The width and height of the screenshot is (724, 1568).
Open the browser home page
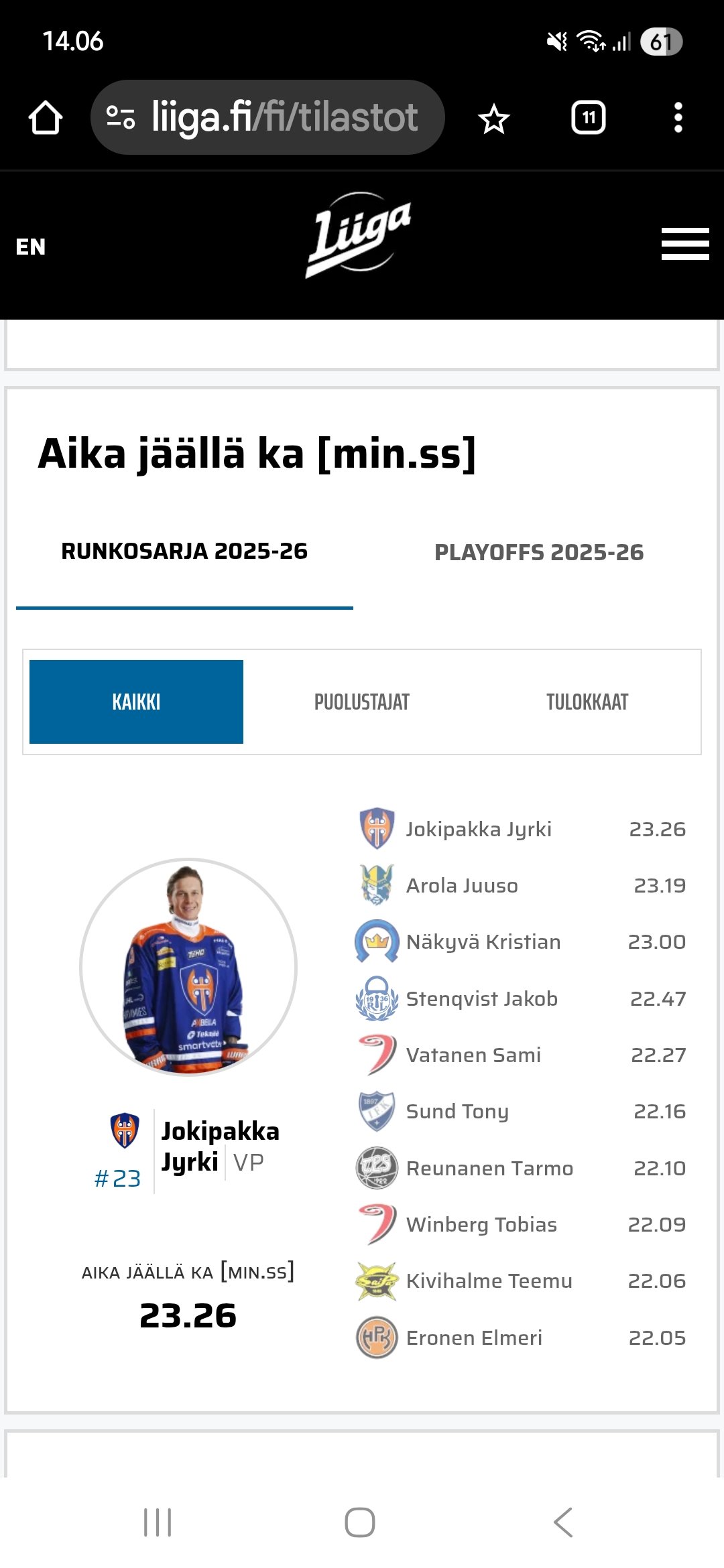(x=46, y=118)
